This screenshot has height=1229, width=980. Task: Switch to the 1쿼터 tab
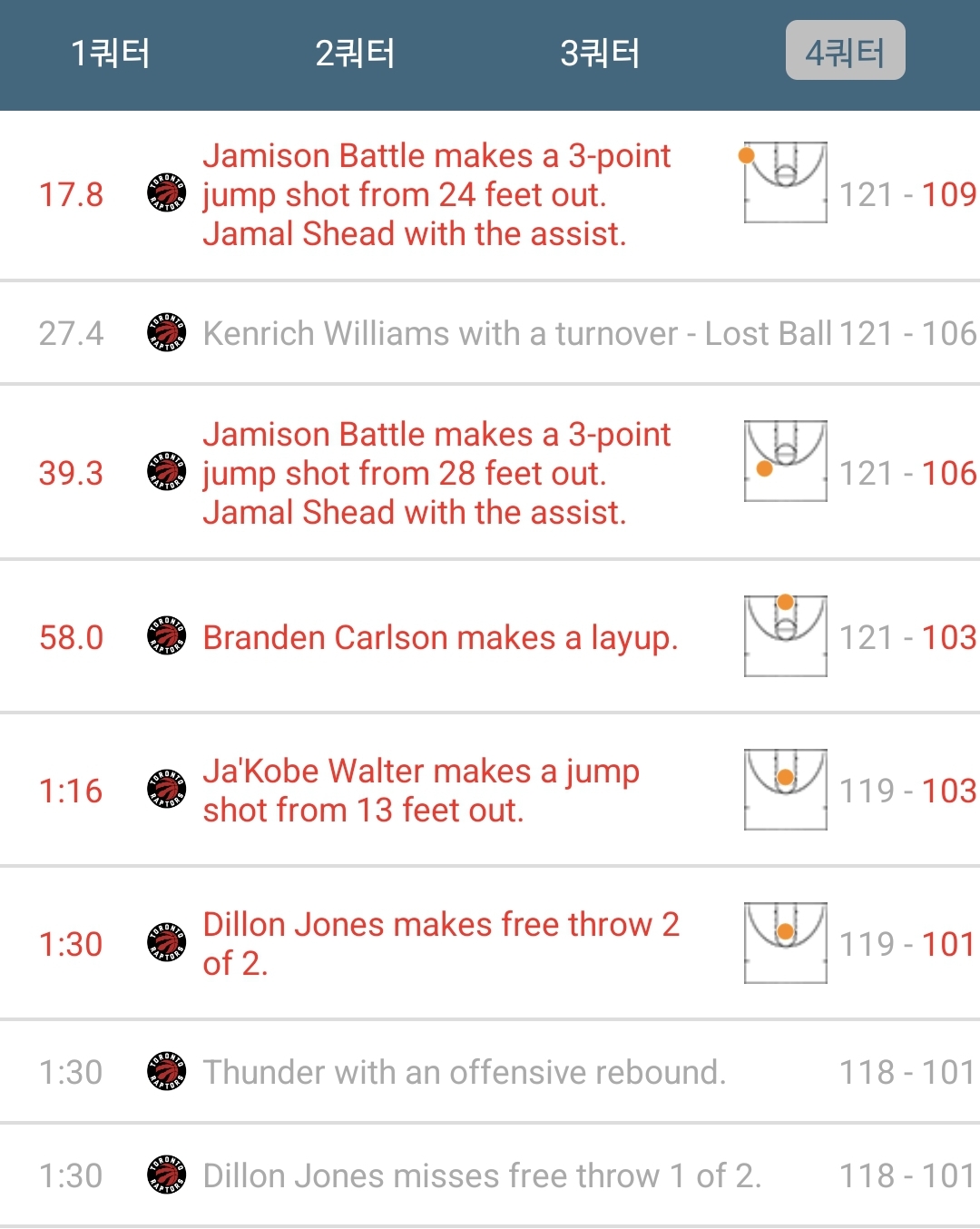111,53
